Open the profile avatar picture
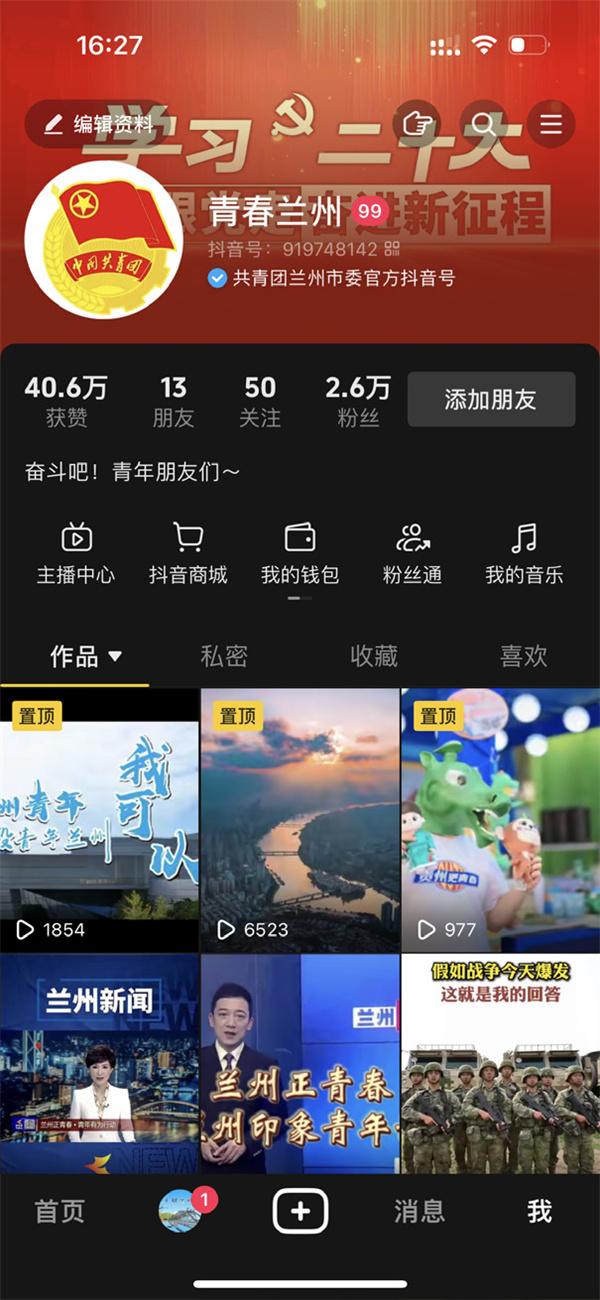Viewport: 600px width, 1300px height. (98, 249)
